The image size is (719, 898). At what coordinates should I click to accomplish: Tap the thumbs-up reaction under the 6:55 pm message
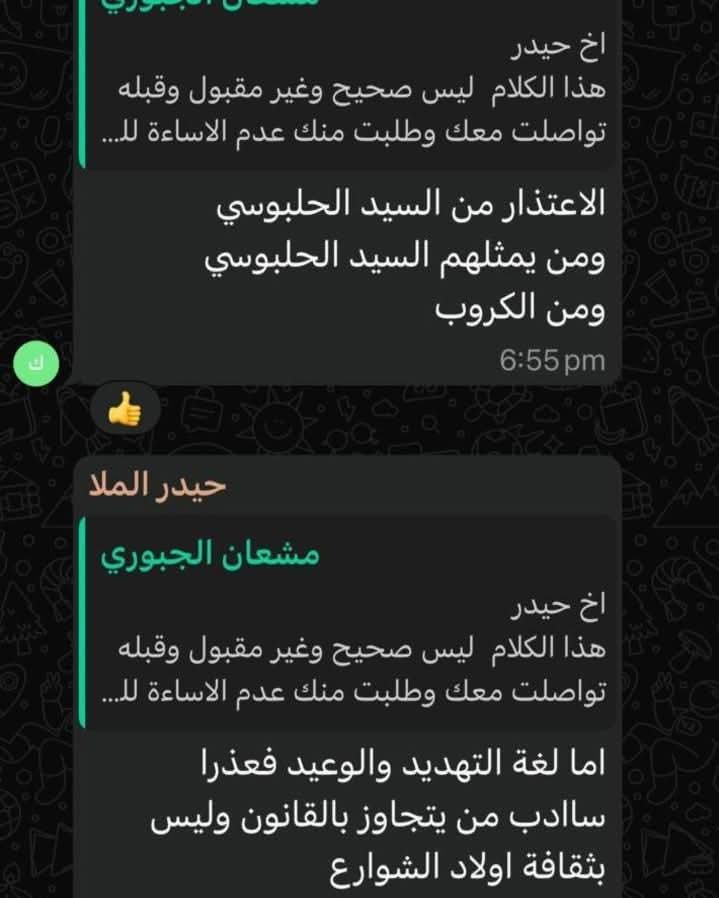coord(125,409)
